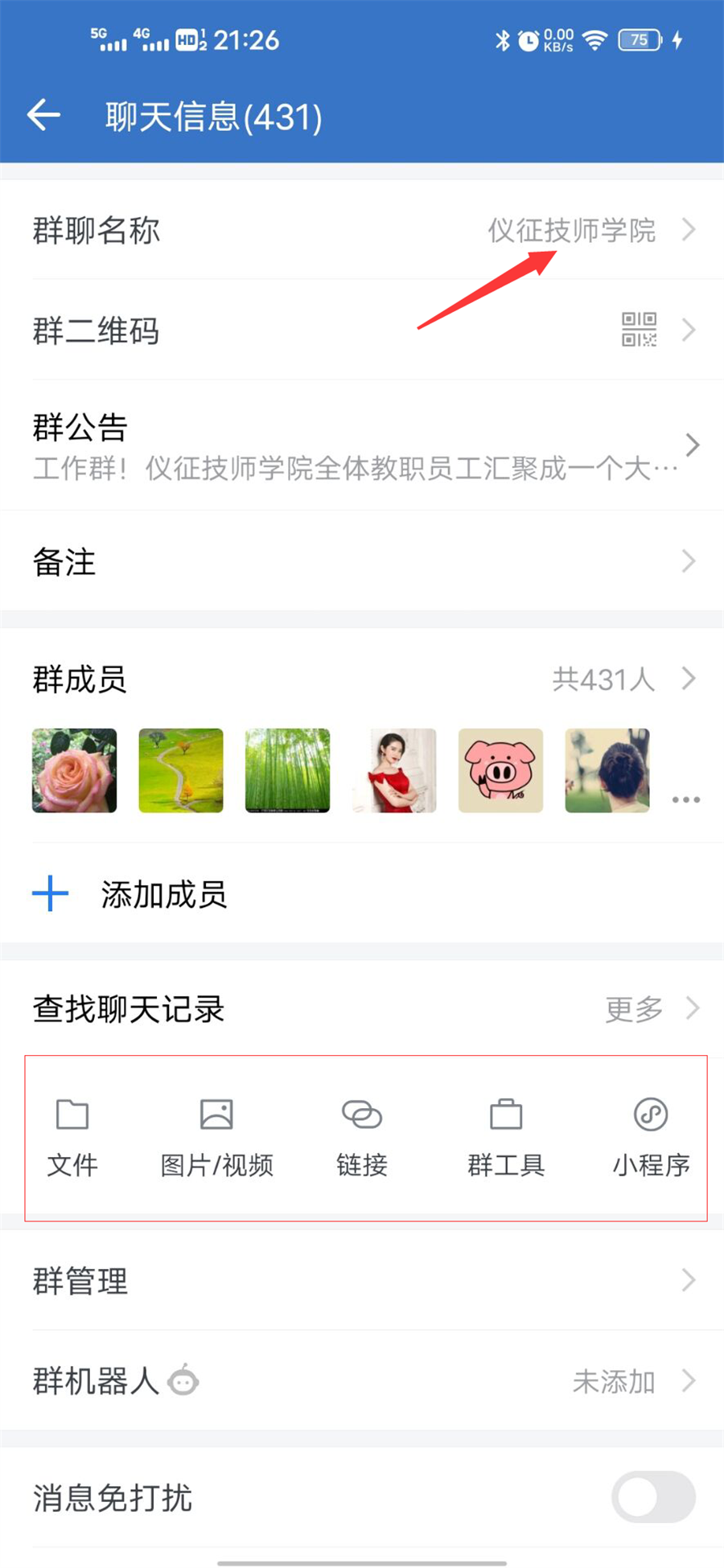
Task: Go back from the chat info page
Action: [x=44, y=116]
